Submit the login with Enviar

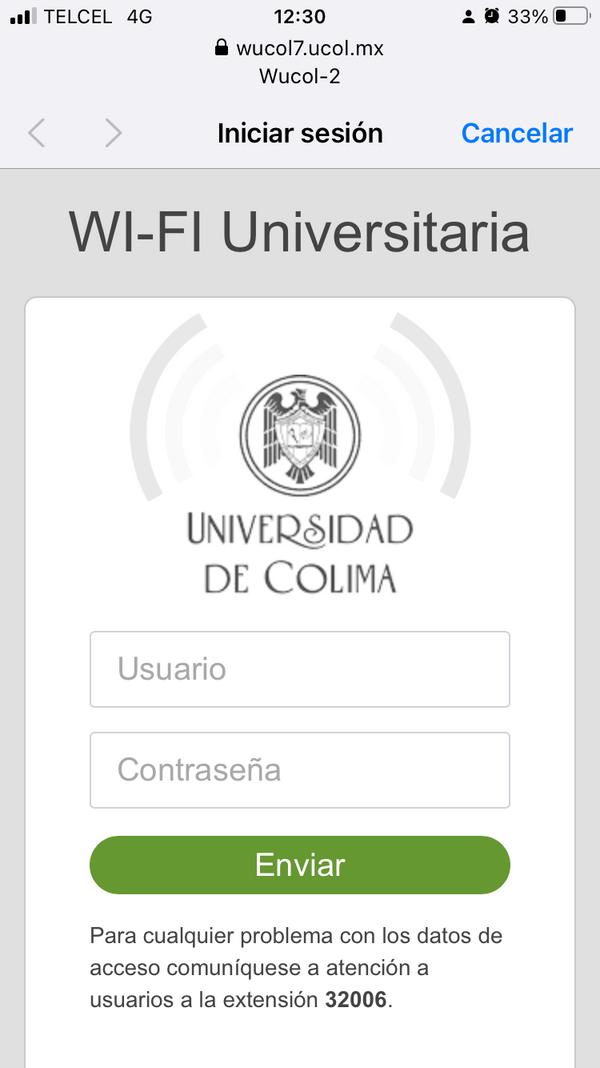click(300, 865)
